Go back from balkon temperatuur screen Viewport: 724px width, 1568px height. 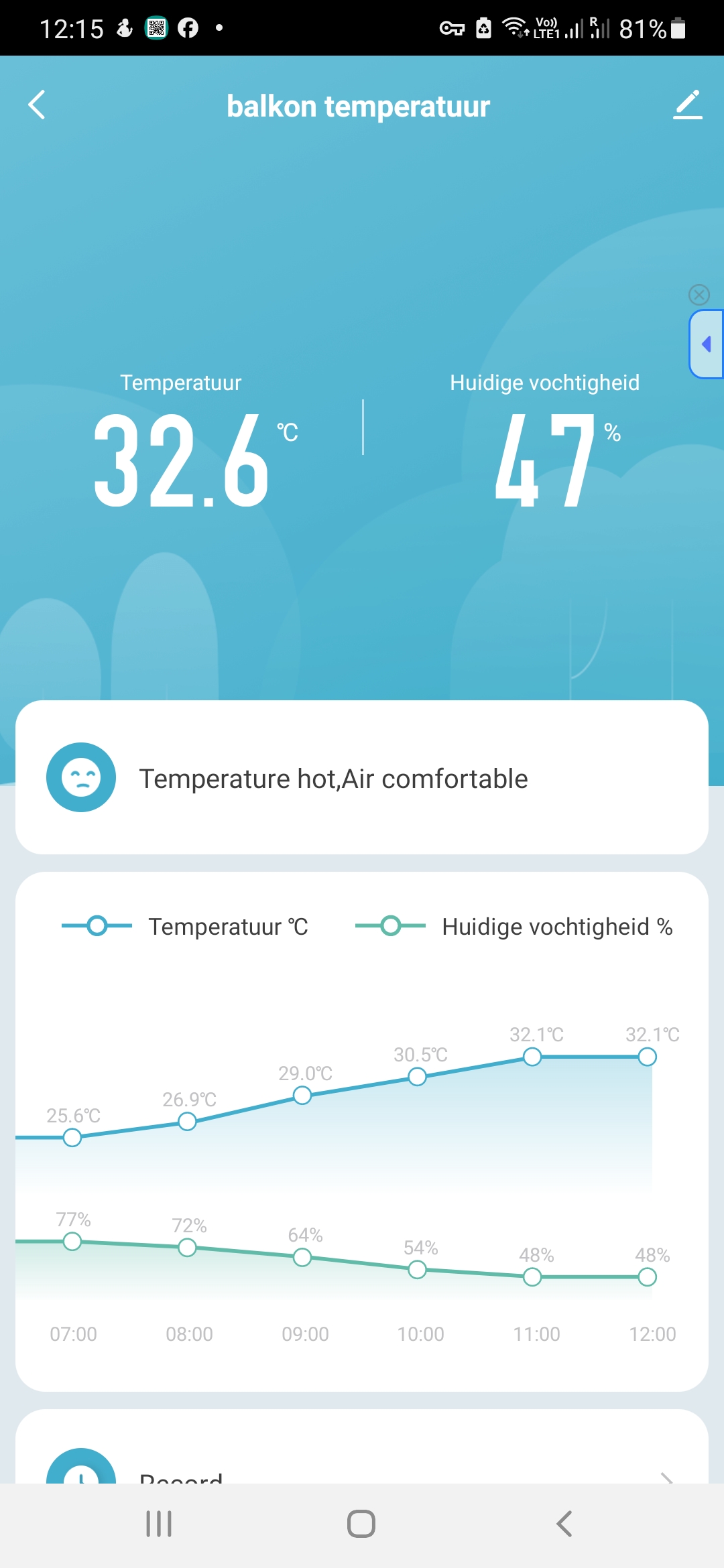[x=37, y=105]
